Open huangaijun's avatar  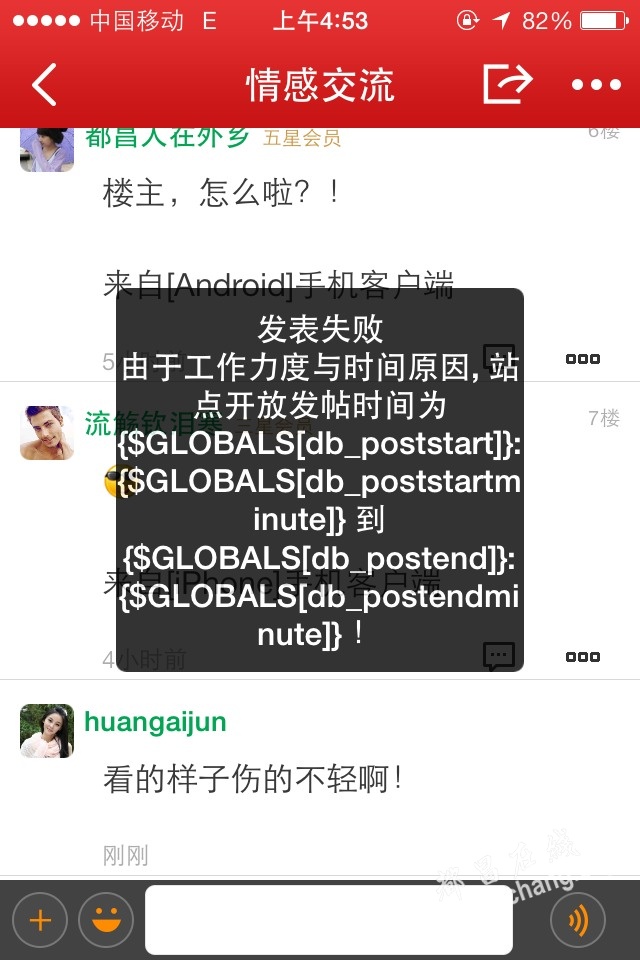[x=47, y=730]
